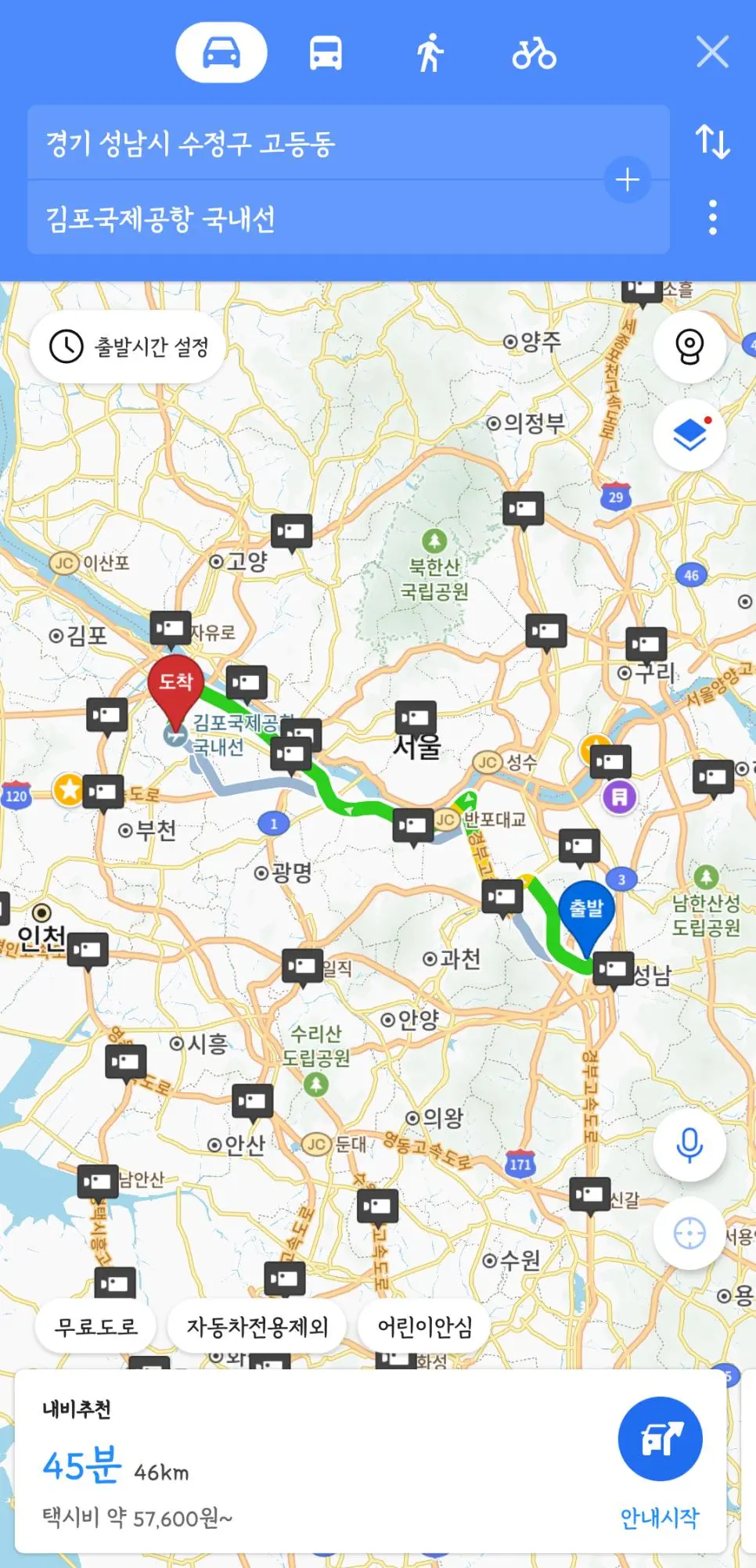Activate the street view panorama icon

click(x=689, y=347)
